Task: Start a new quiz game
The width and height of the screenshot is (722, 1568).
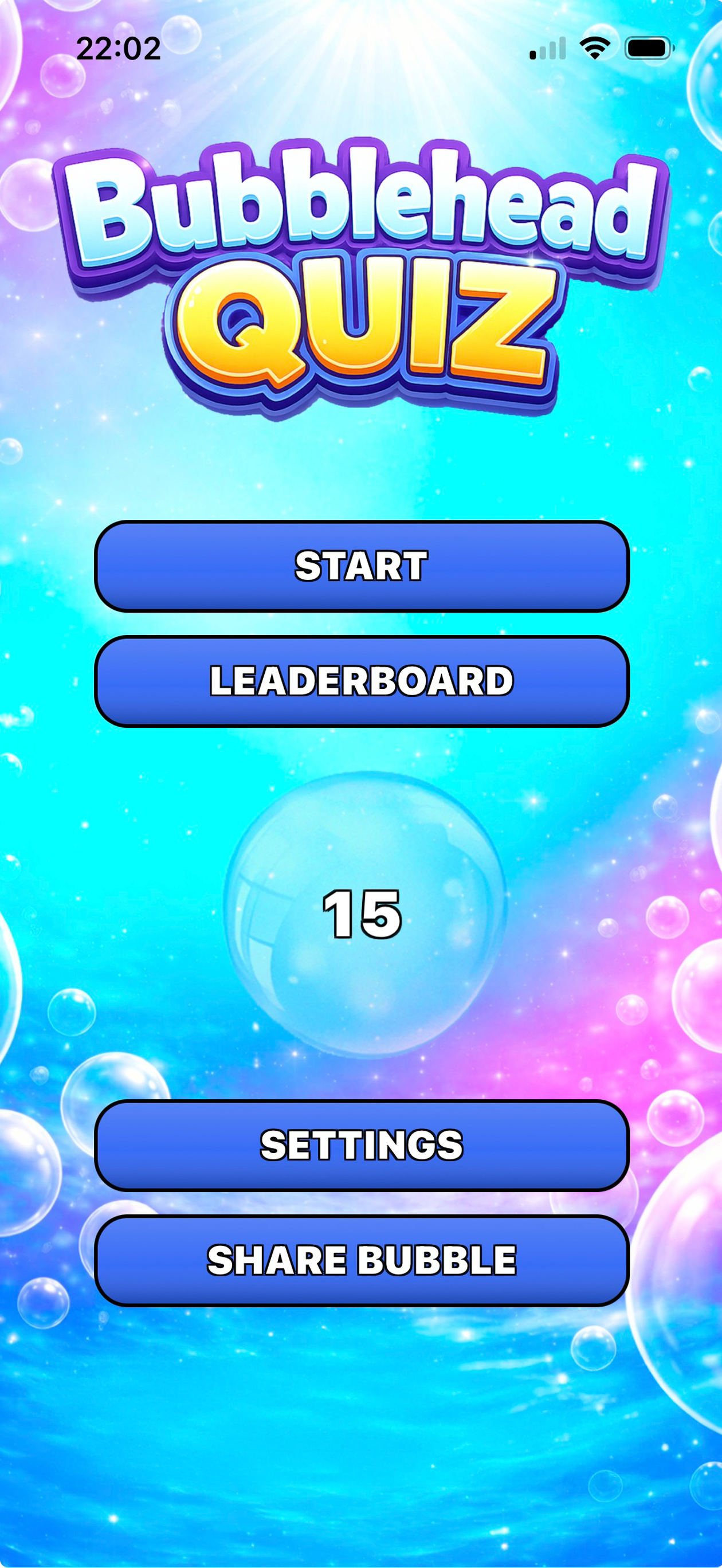Action: click(360, 565)
